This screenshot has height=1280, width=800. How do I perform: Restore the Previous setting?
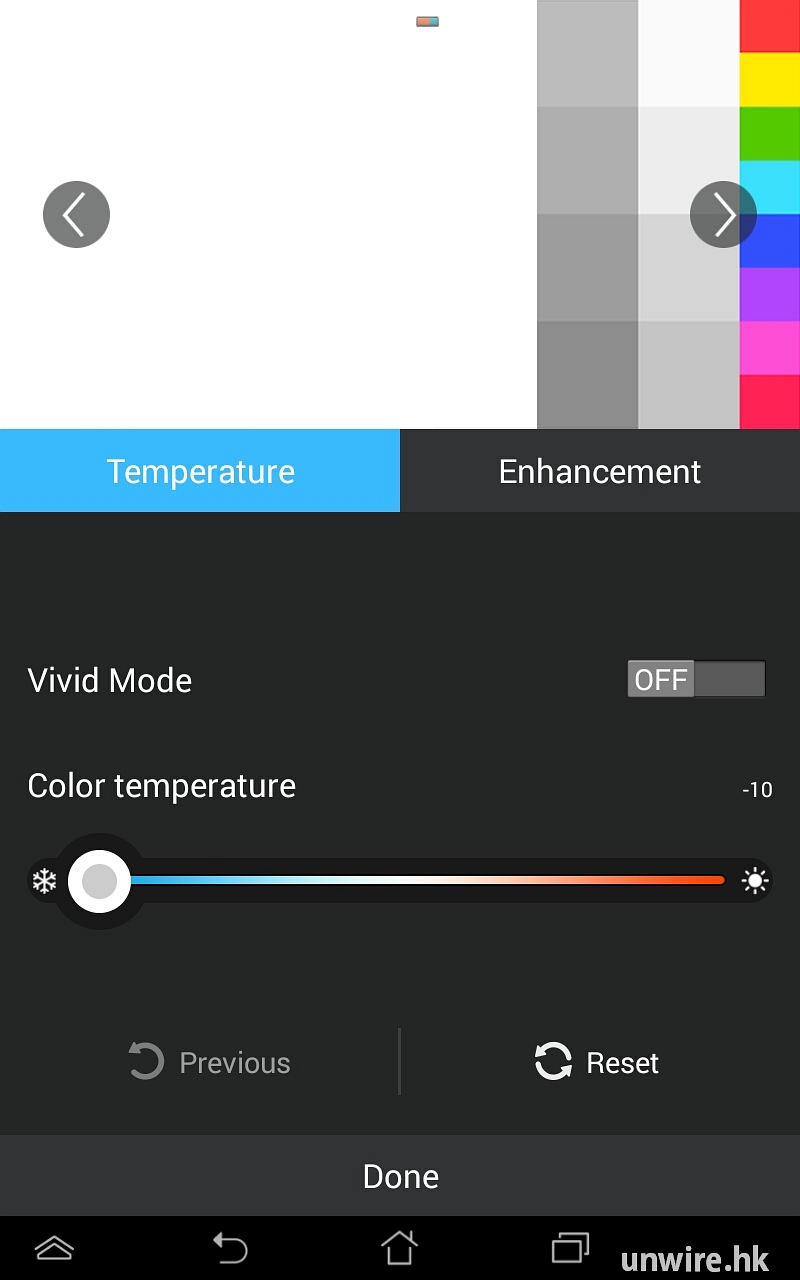click(x=210, y=1062)
